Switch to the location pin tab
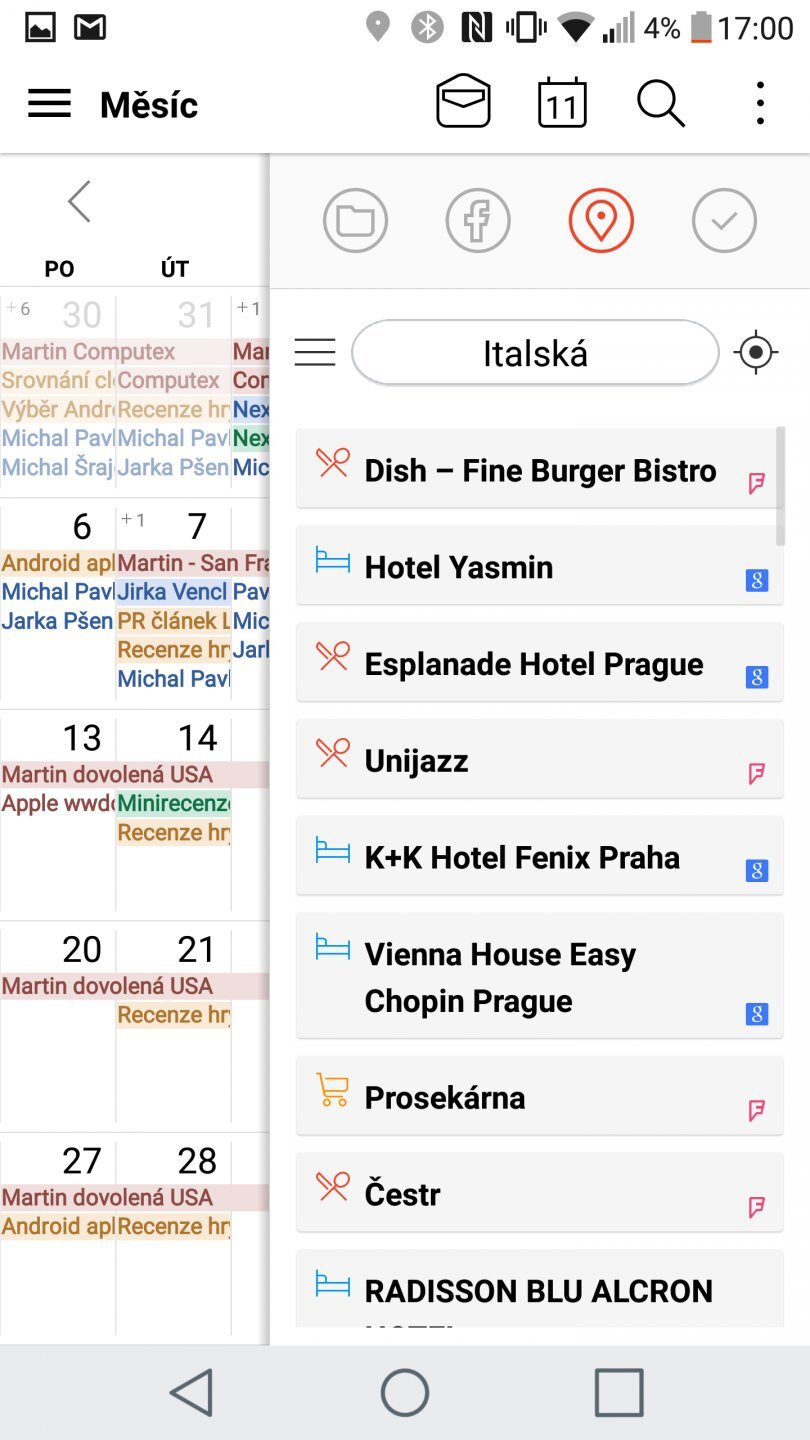 point(601,220)
